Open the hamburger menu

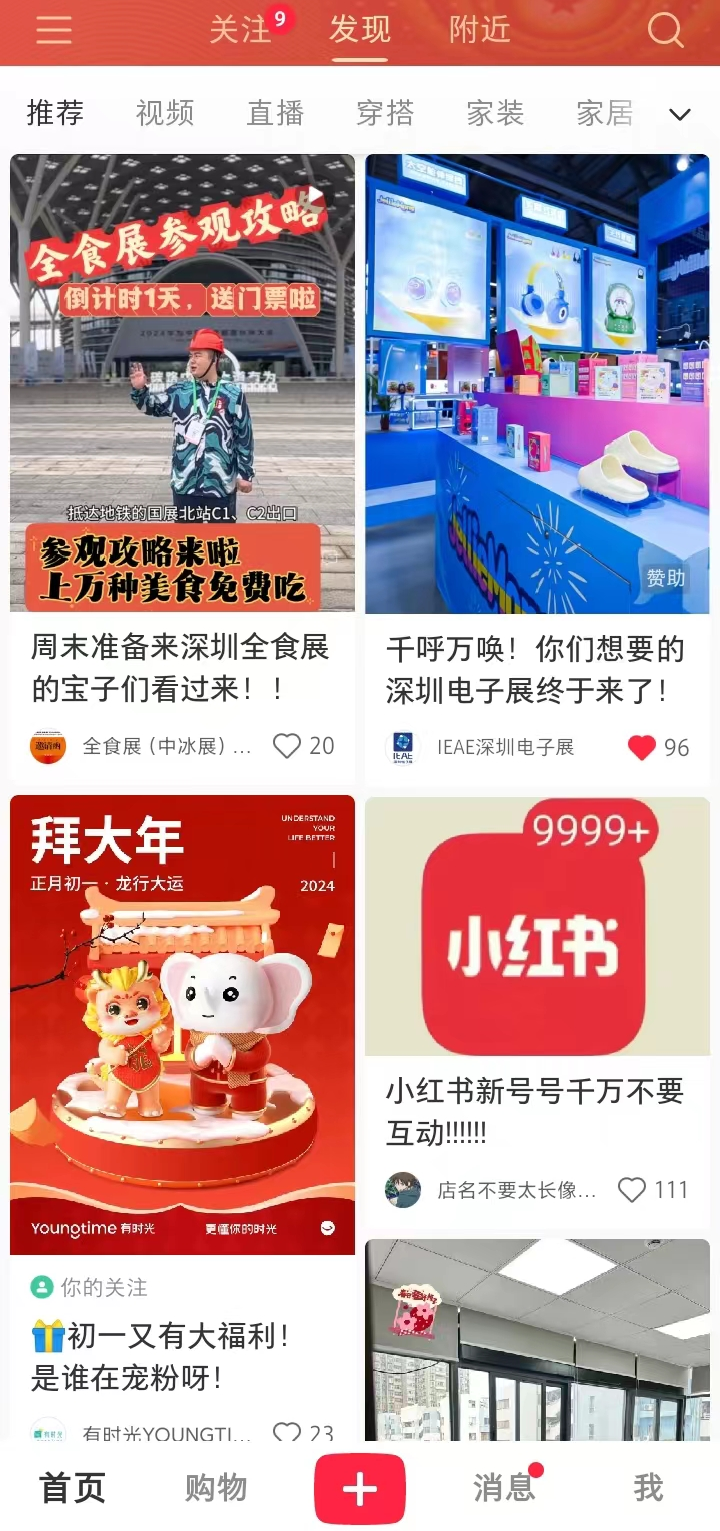(x=54, y=30)
